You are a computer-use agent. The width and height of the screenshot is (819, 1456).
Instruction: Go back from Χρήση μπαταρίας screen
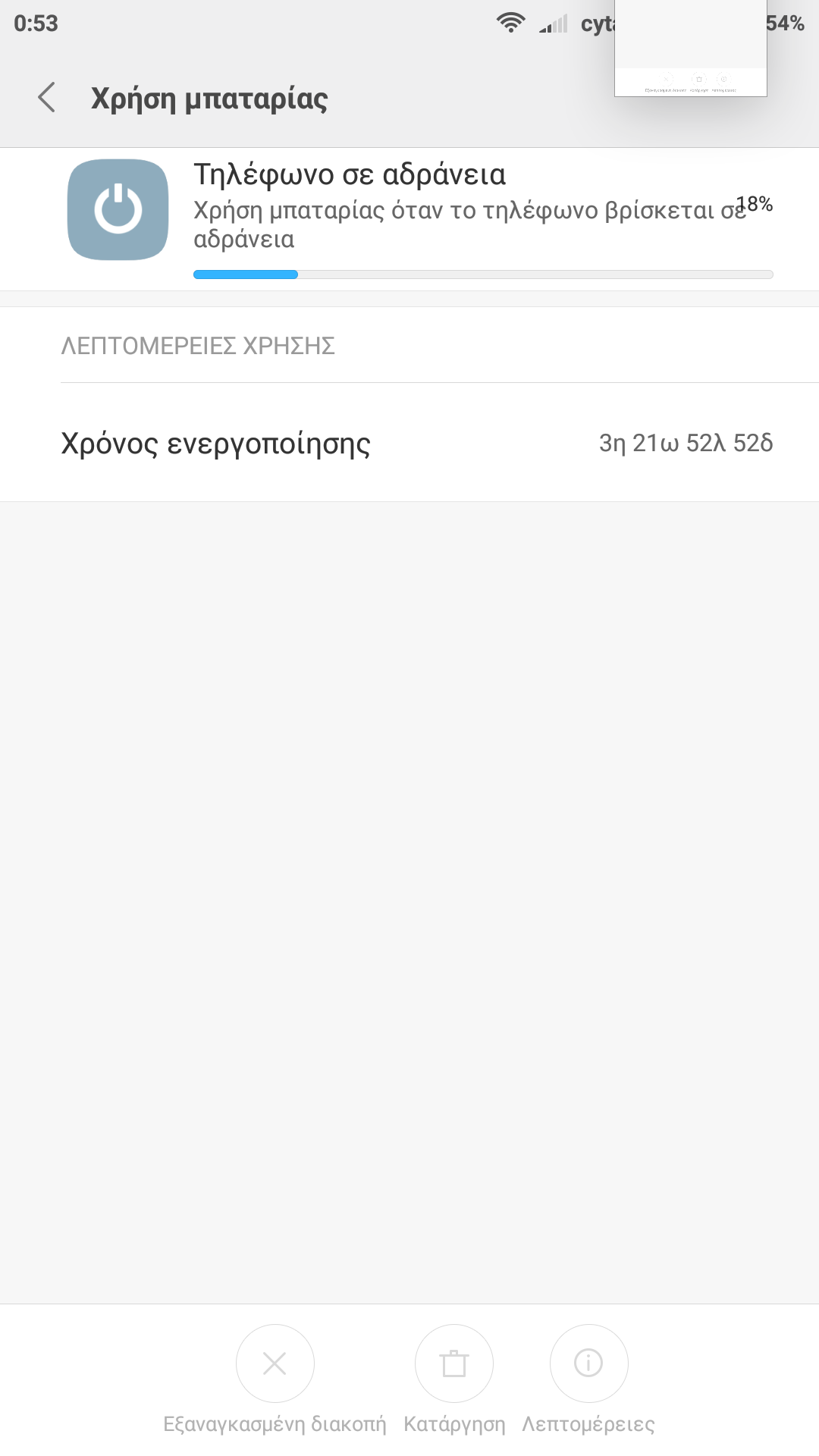coord(47,98)
